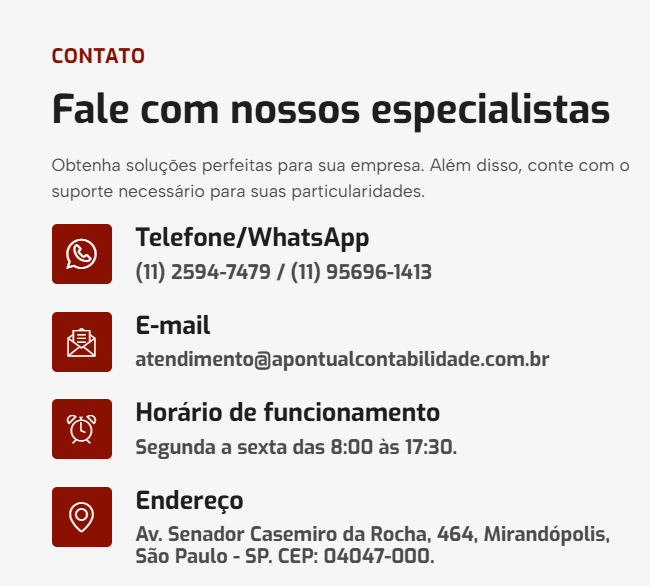Open the atendimento@apontualcontabilidade.com.br email link

(342, 359)
